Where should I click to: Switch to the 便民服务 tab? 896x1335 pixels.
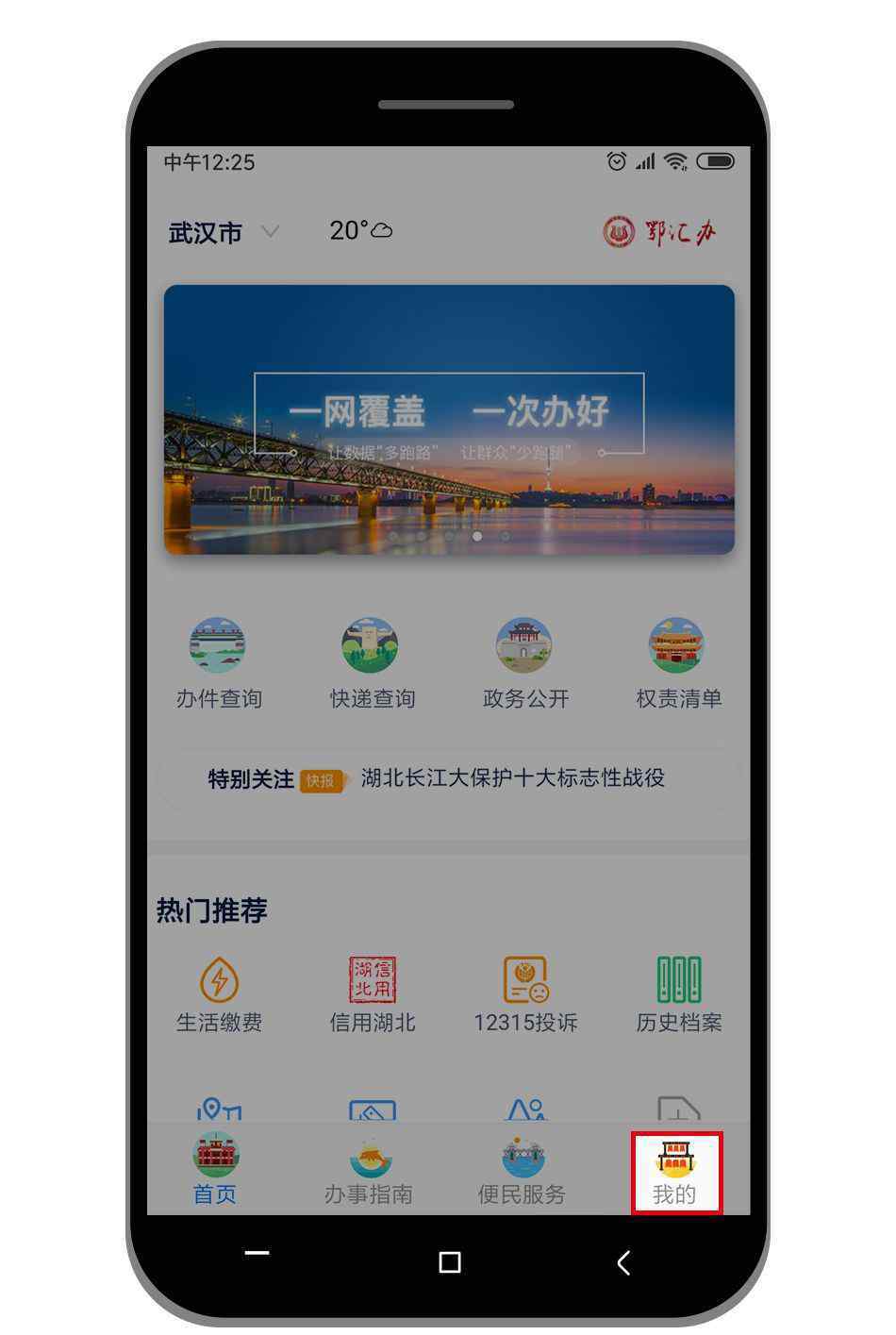click(522, 1173)
